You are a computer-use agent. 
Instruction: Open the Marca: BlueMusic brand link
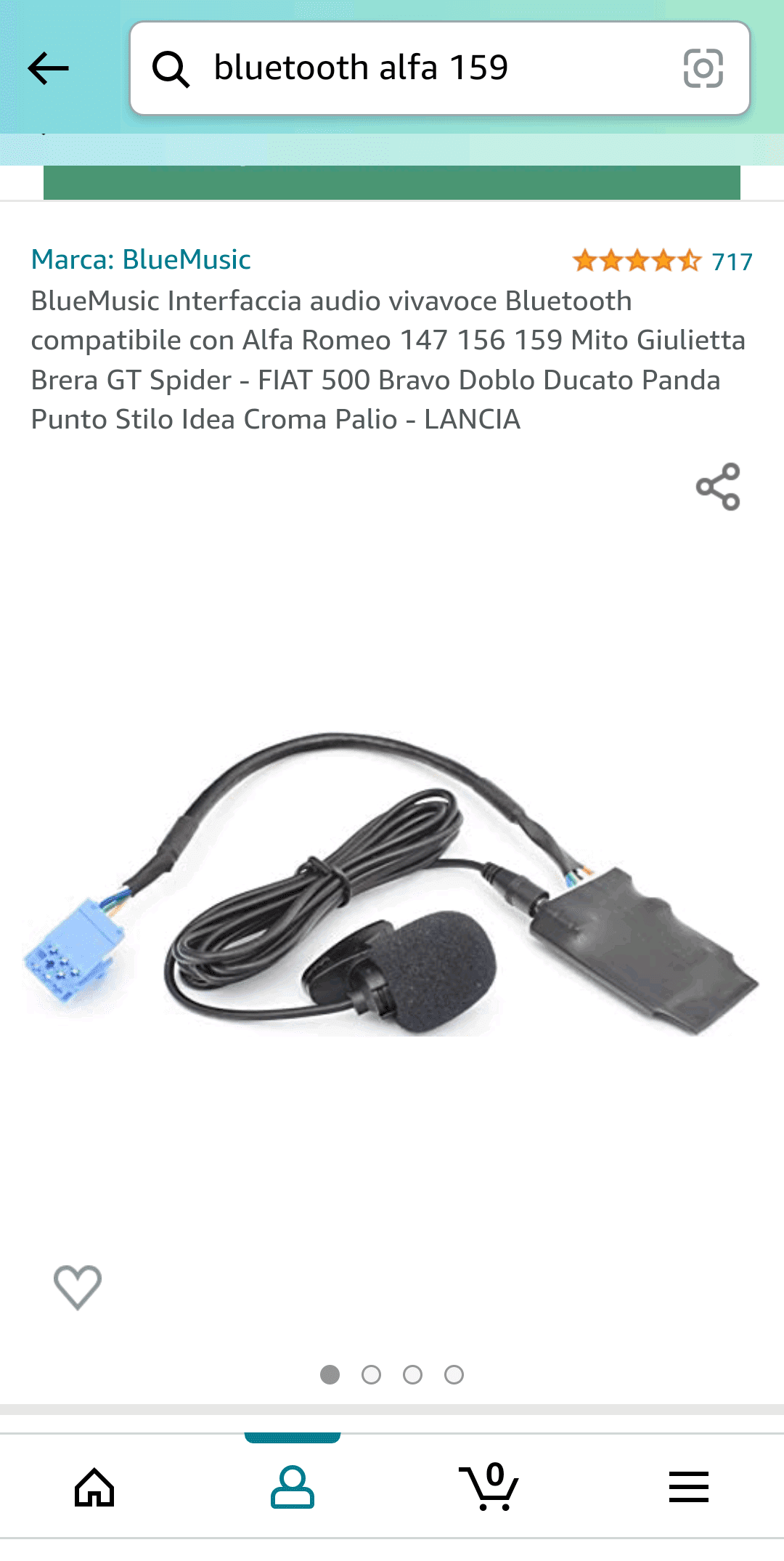141,259
